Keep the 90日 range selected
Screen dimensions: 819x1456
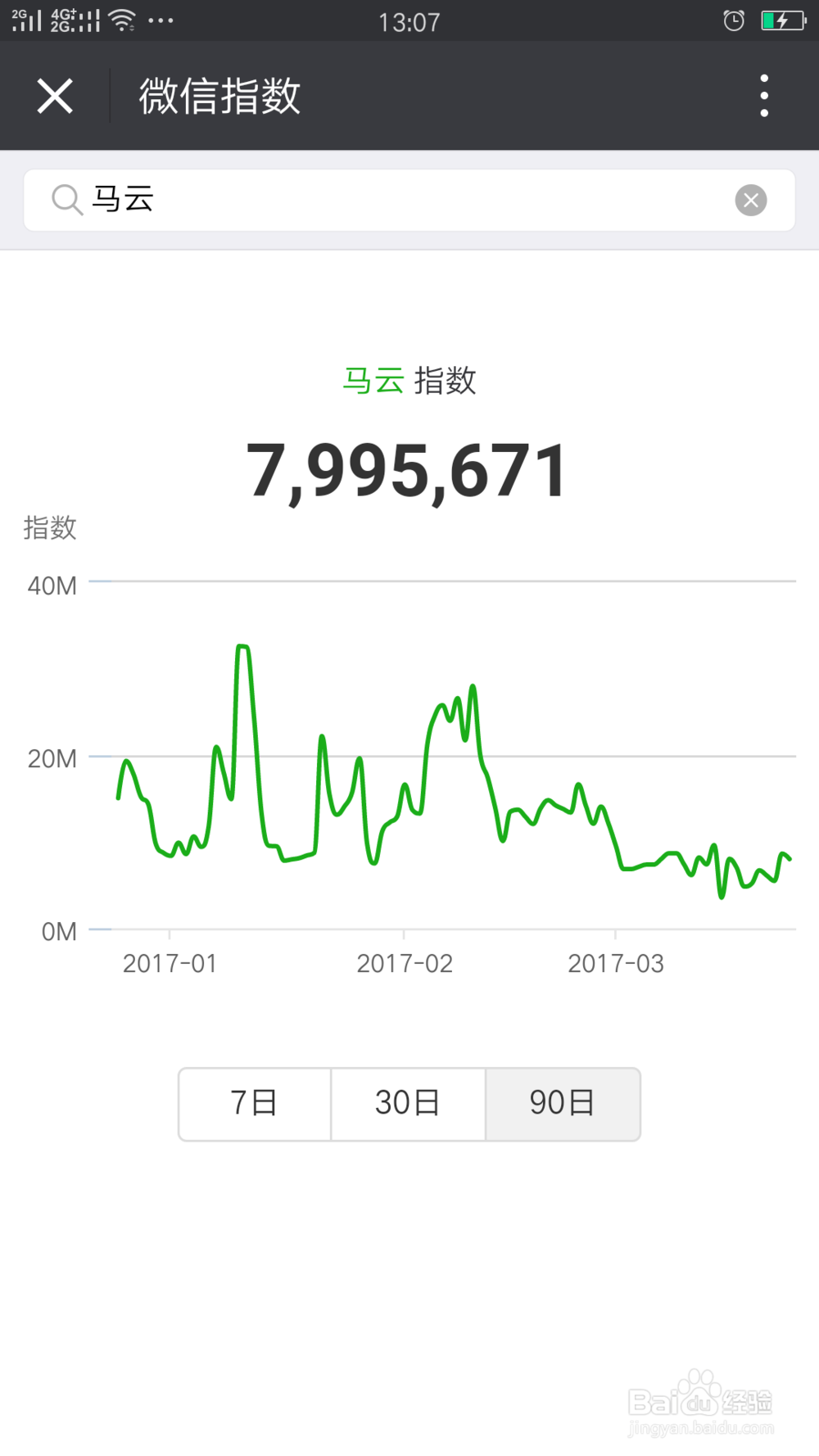pos(562,1103)
